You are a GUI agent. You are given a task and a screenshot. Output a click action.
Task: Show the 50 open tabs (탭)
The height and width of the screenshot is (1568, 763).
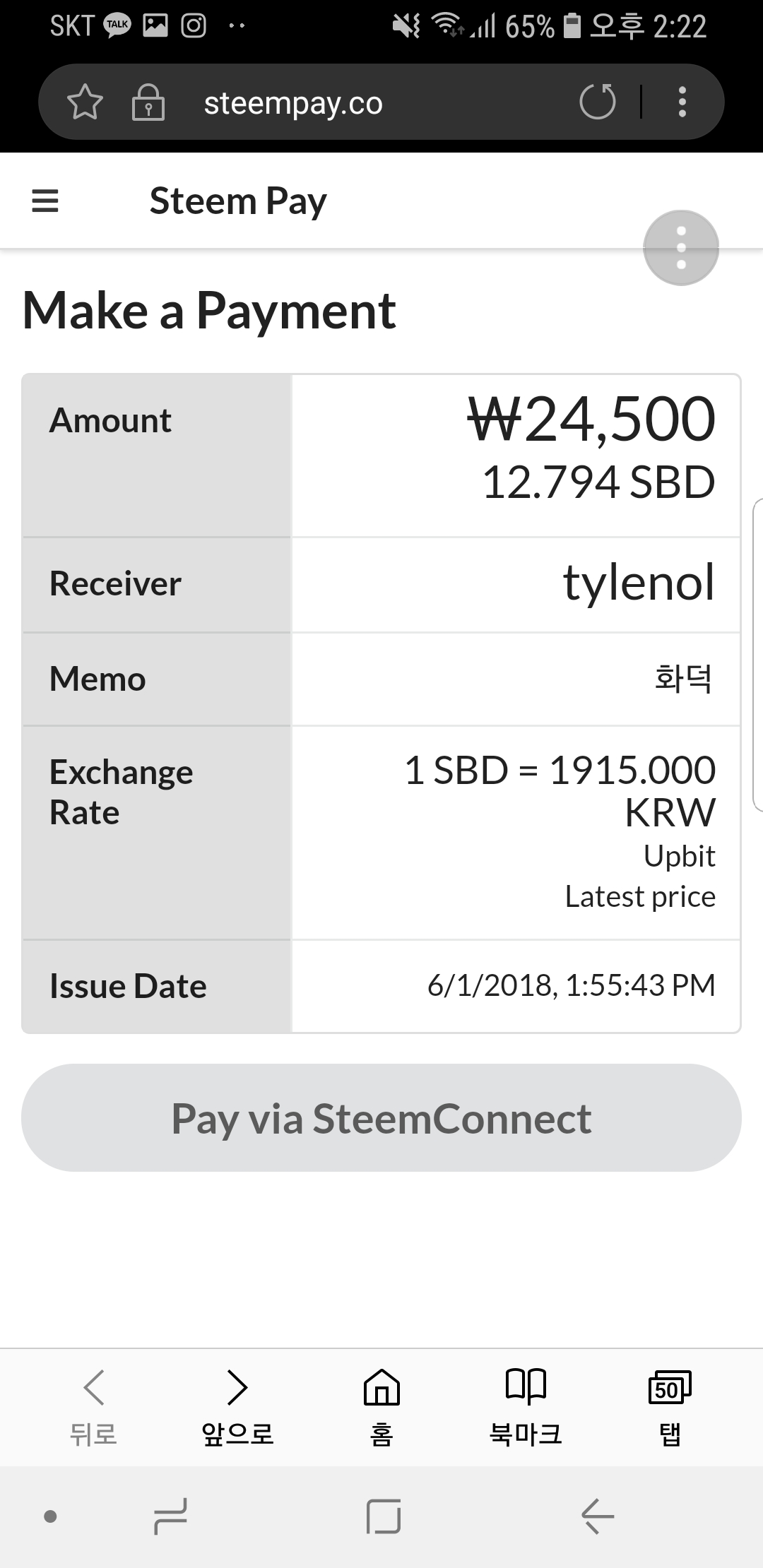pyautogui.click(x=670, y=1404)
